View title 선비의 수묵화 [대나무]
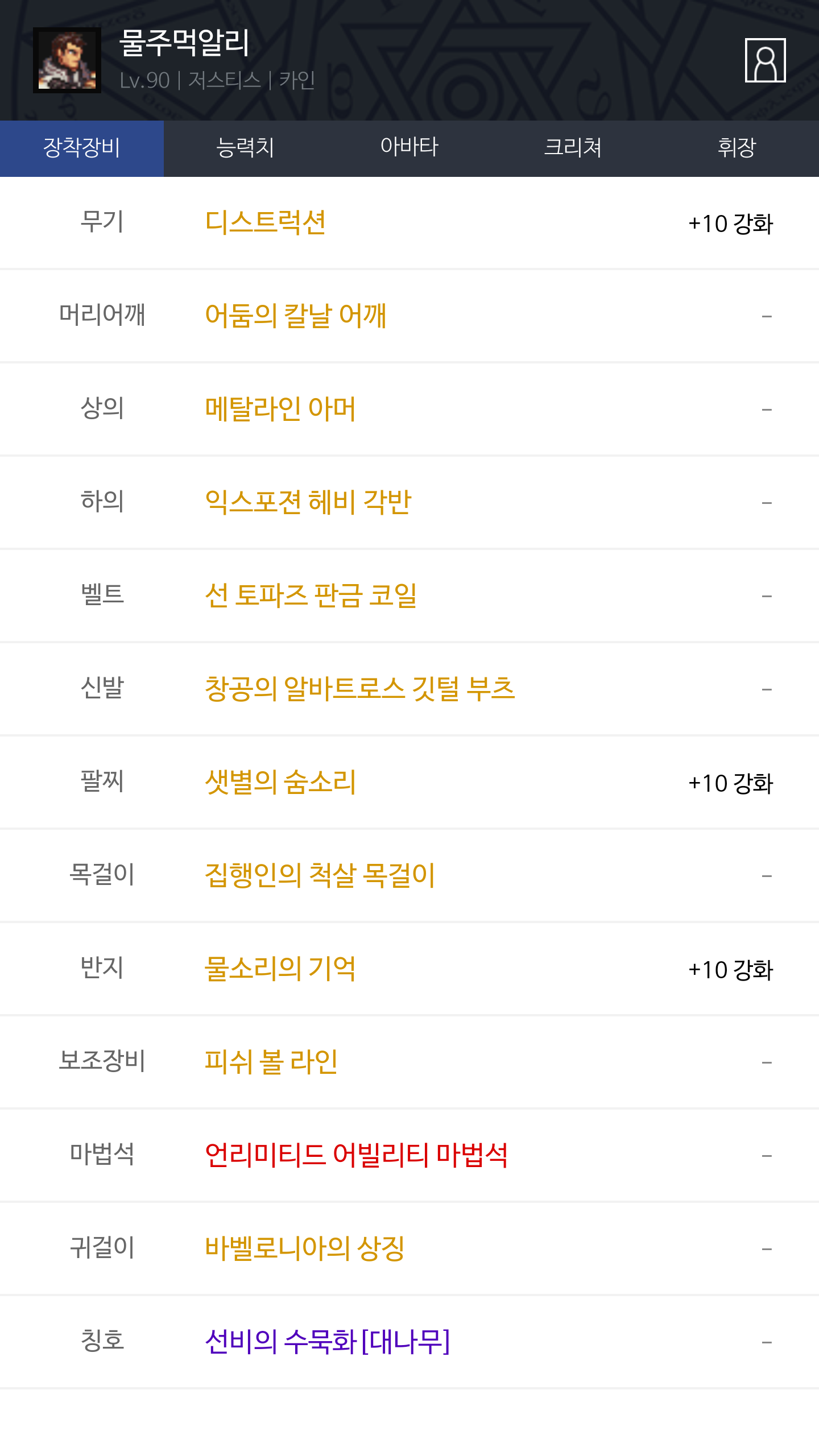Viewport: 819px width, 1456px height. click(x=327, y=1342)
